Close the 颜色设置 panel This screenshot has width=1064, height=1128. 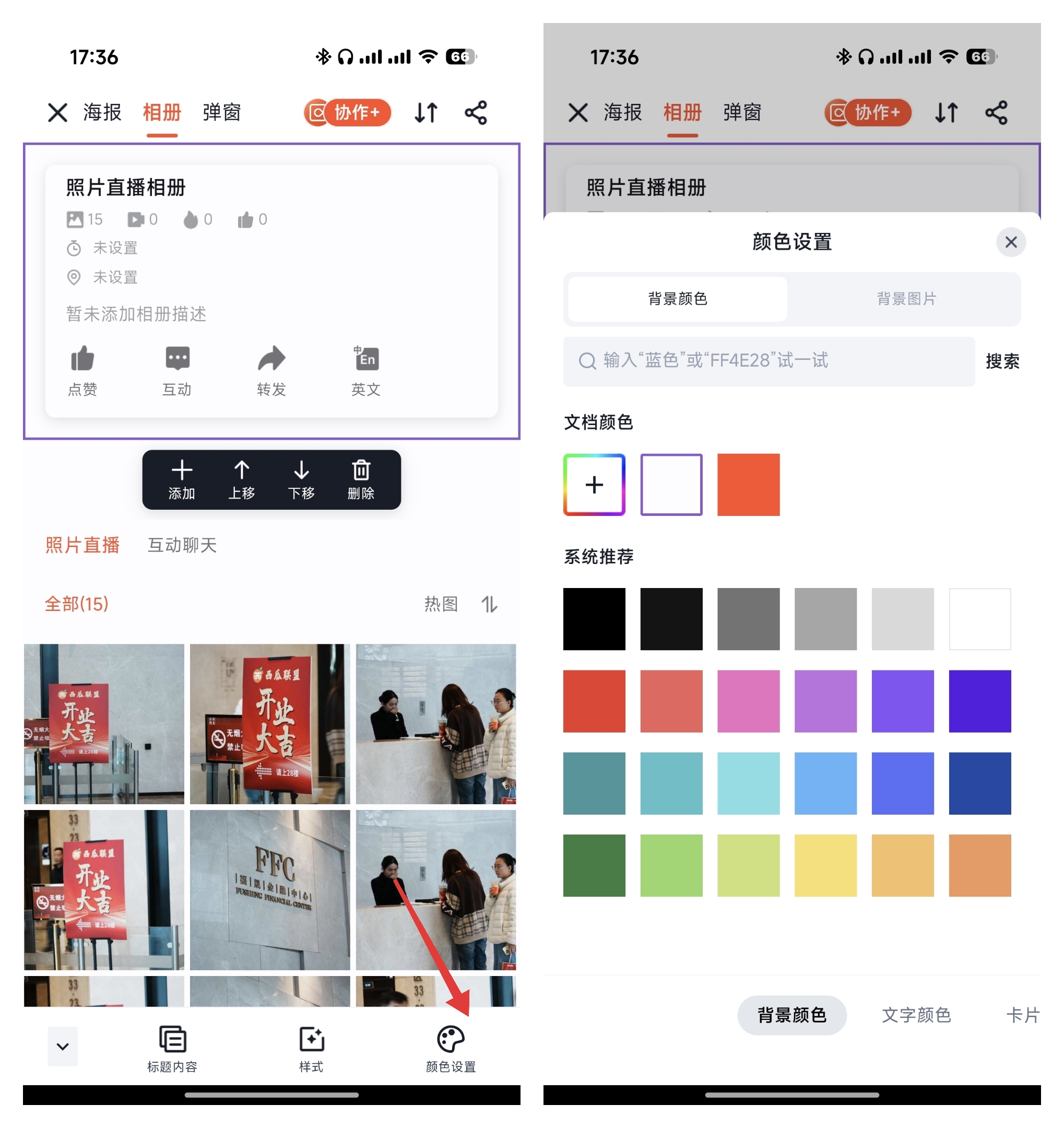[1010, 242]
